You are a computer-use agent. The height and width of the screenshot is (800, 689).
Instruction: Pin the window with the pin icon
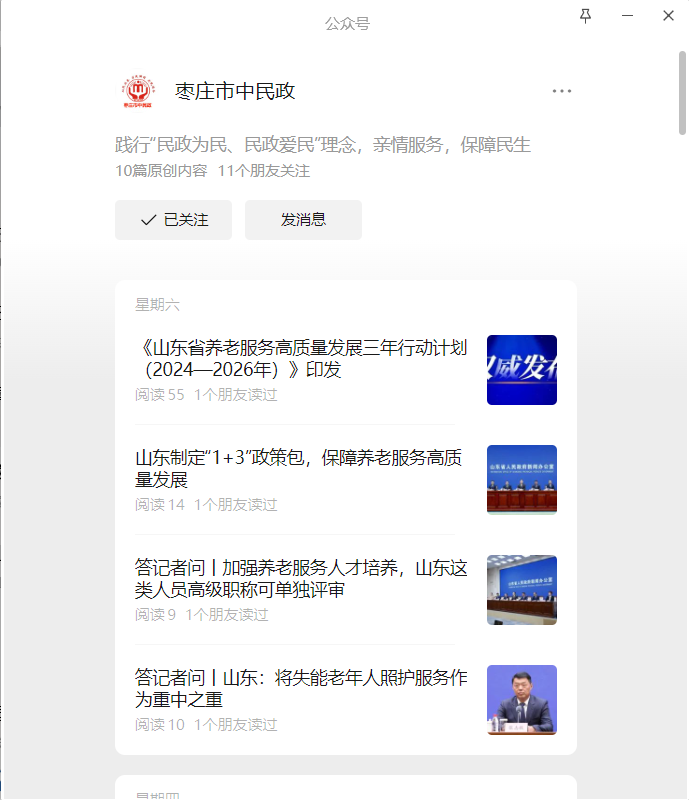click(x=586, y=15)
